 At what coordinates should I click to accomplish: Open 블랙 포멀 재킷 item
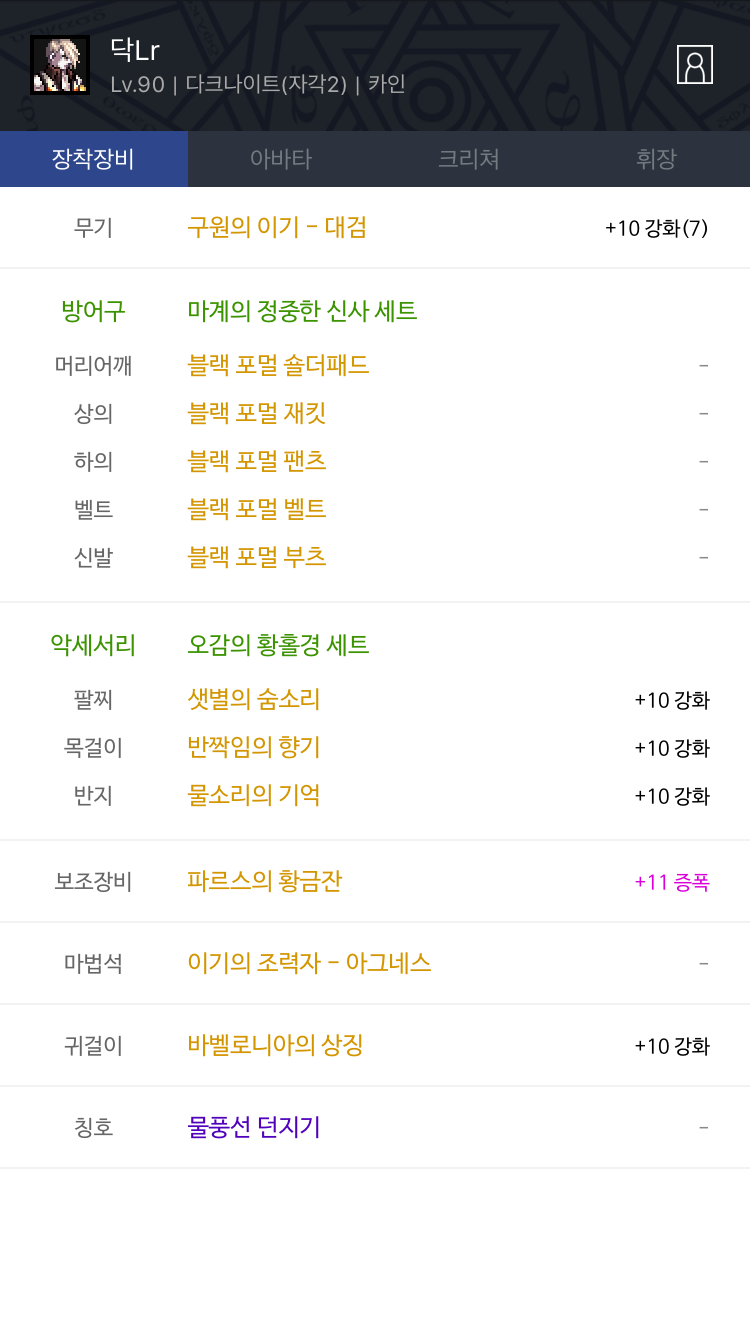(x=257, y=413)
